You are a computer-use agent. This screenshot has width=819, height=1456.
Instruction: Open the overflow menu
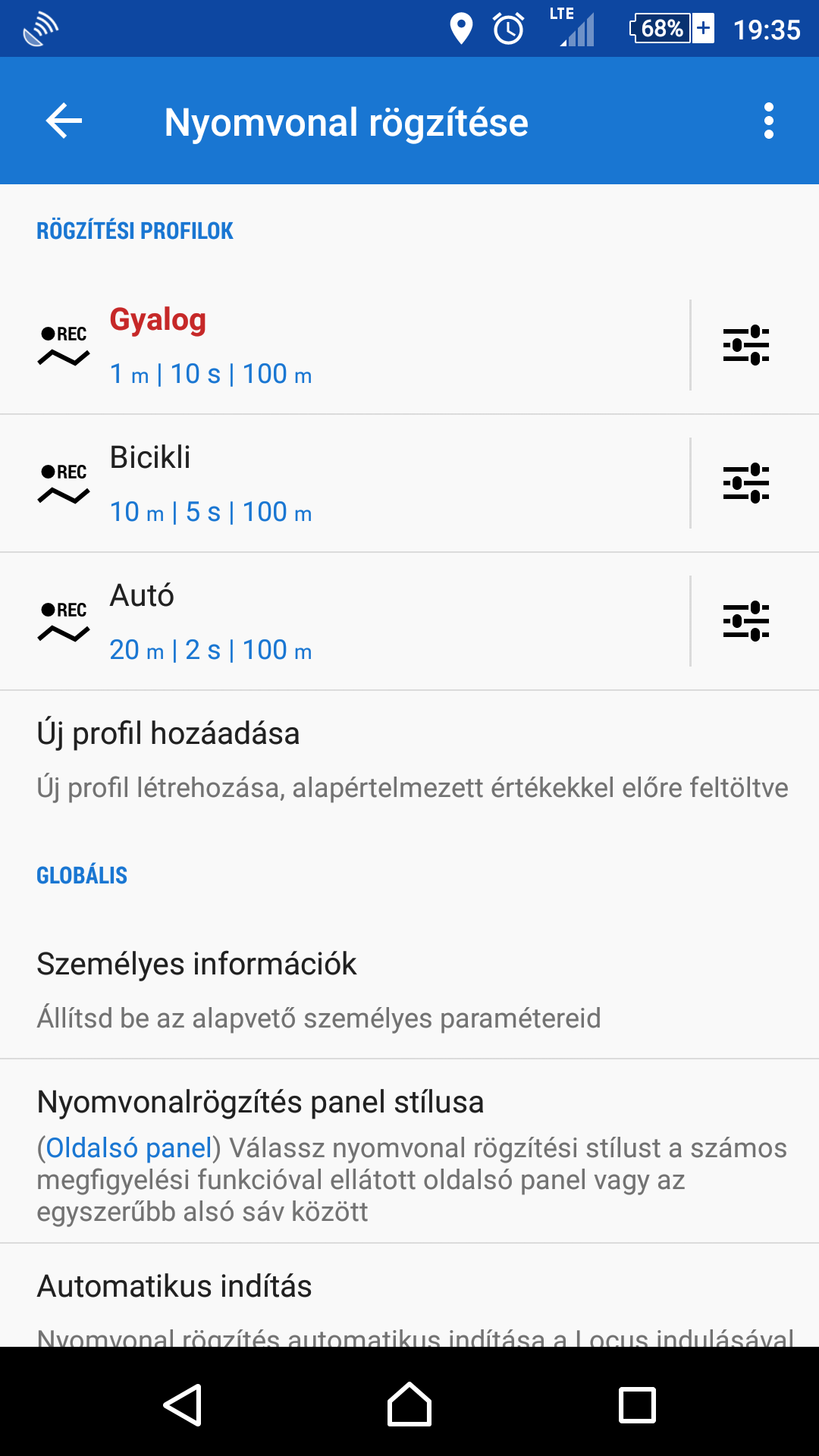point(768,121)
